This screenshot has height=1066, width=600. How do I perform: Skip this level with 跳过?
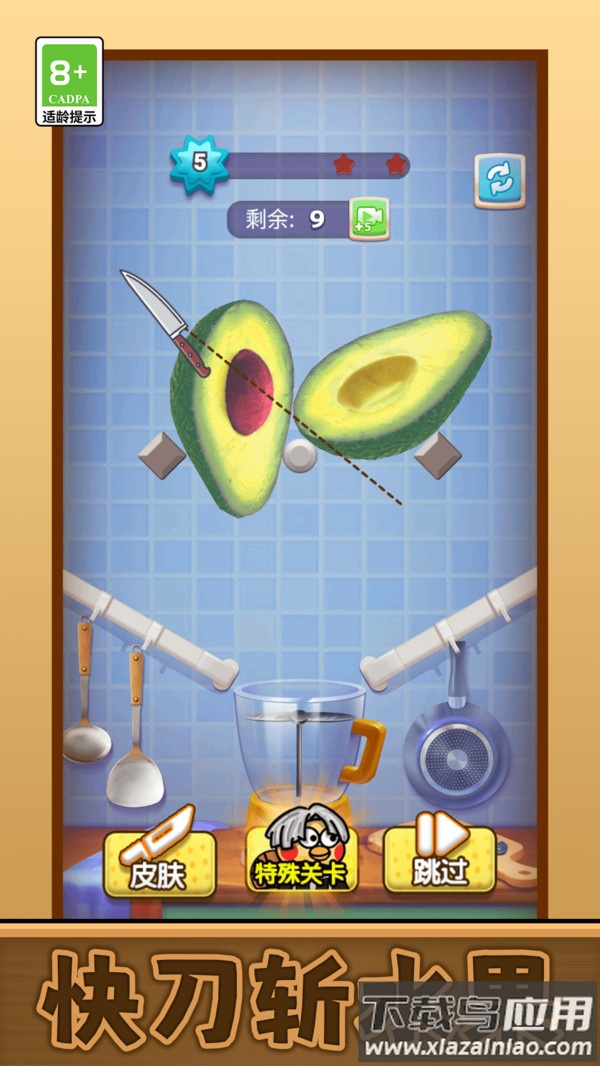click(441, 858)
